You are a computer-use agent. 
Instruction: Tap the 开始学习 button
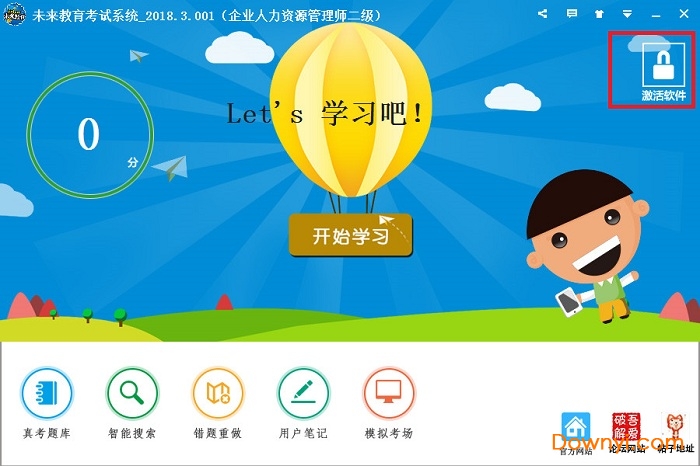pos(350,236)
